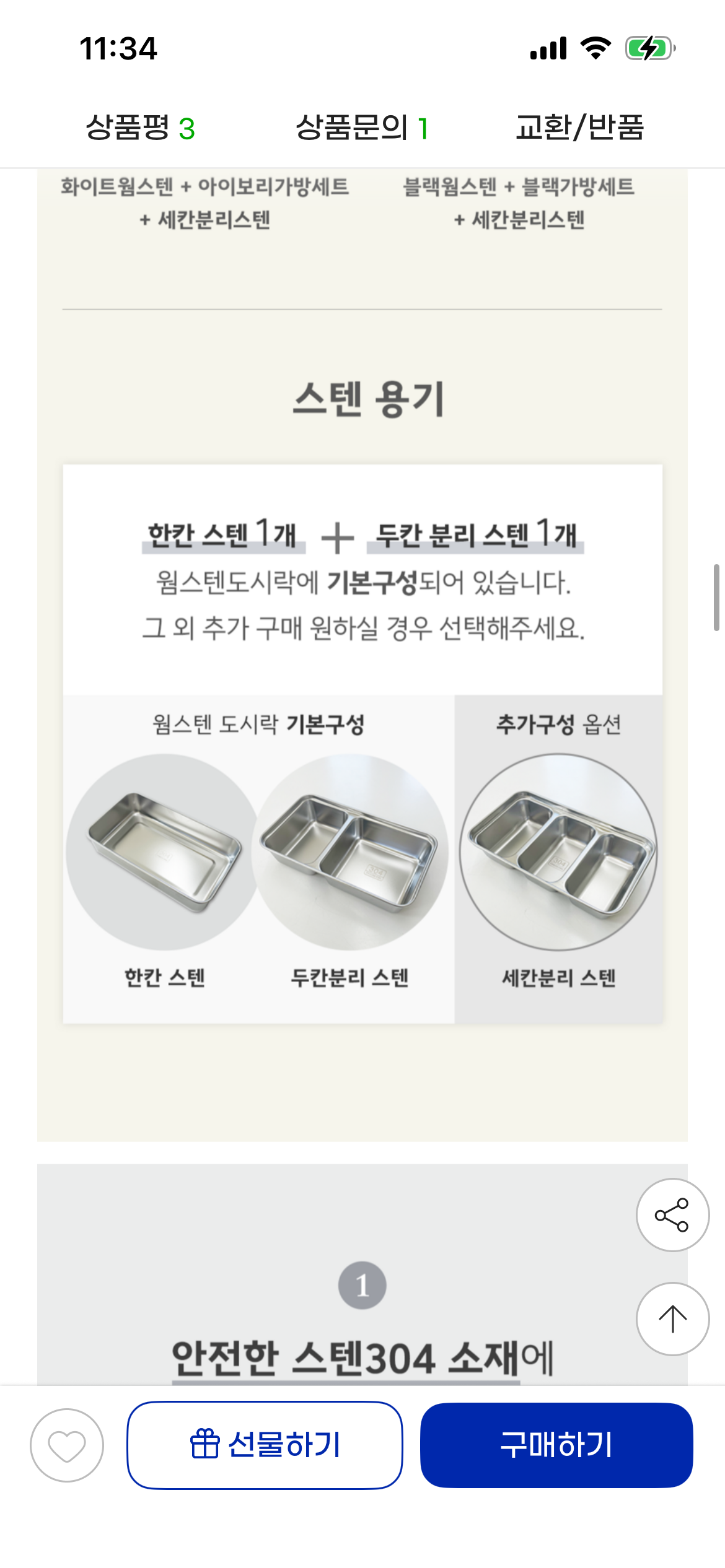Share this product
725x1568 pixels.
pos(672,1215)
